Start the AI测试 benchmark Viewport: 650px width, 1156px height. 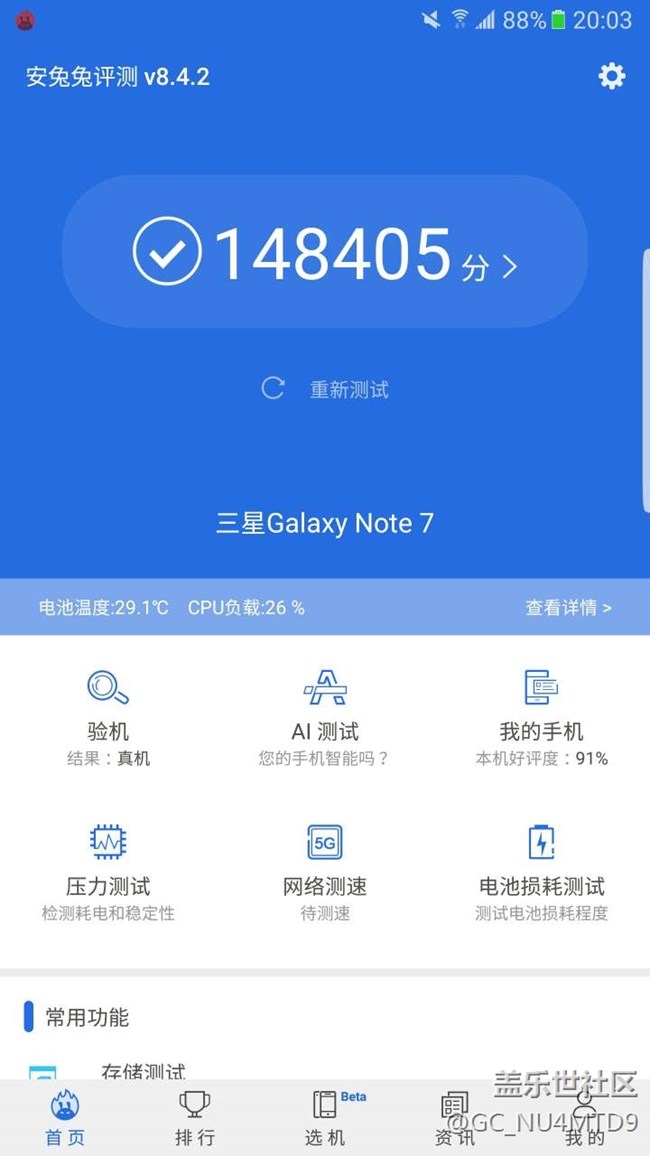[325, 716]
